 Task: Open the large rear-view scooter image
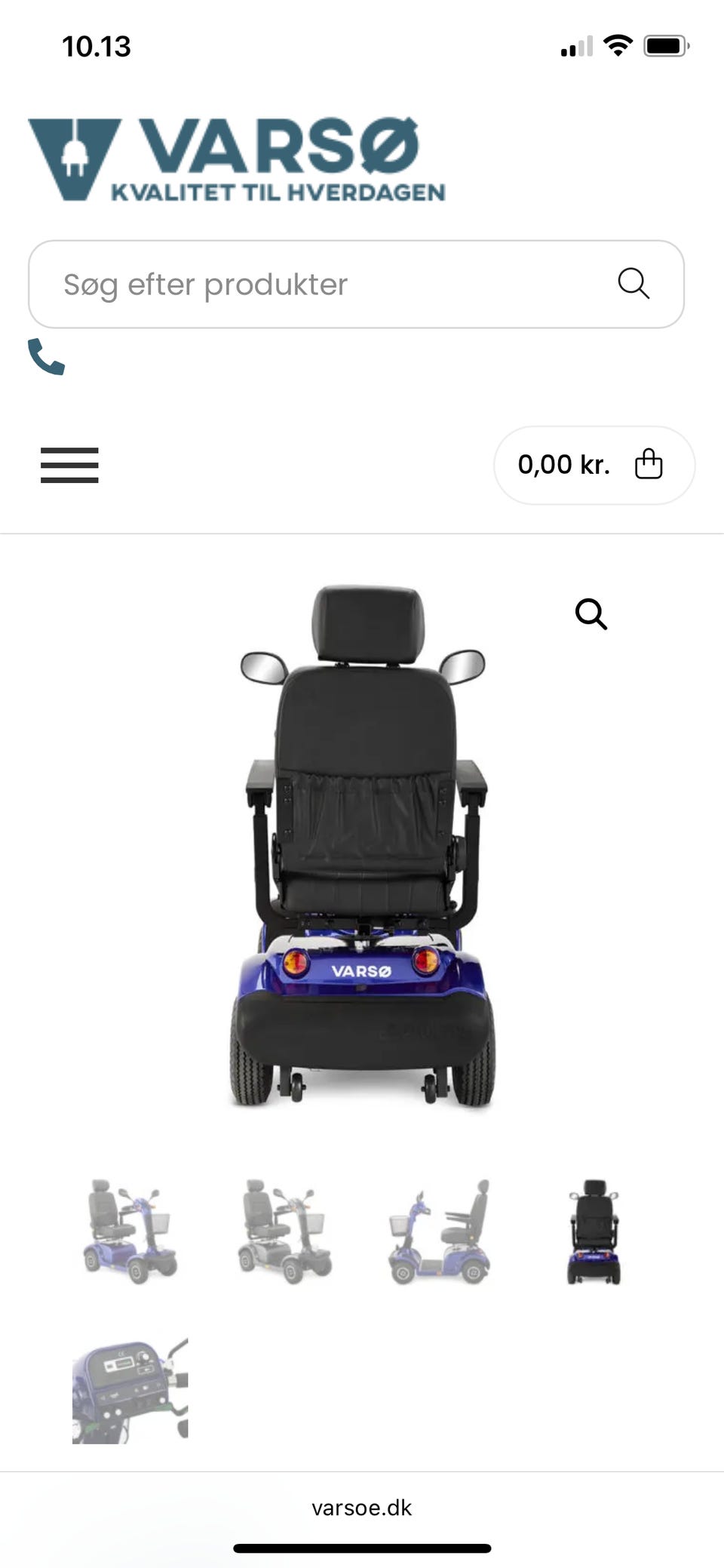click(362, 845)
